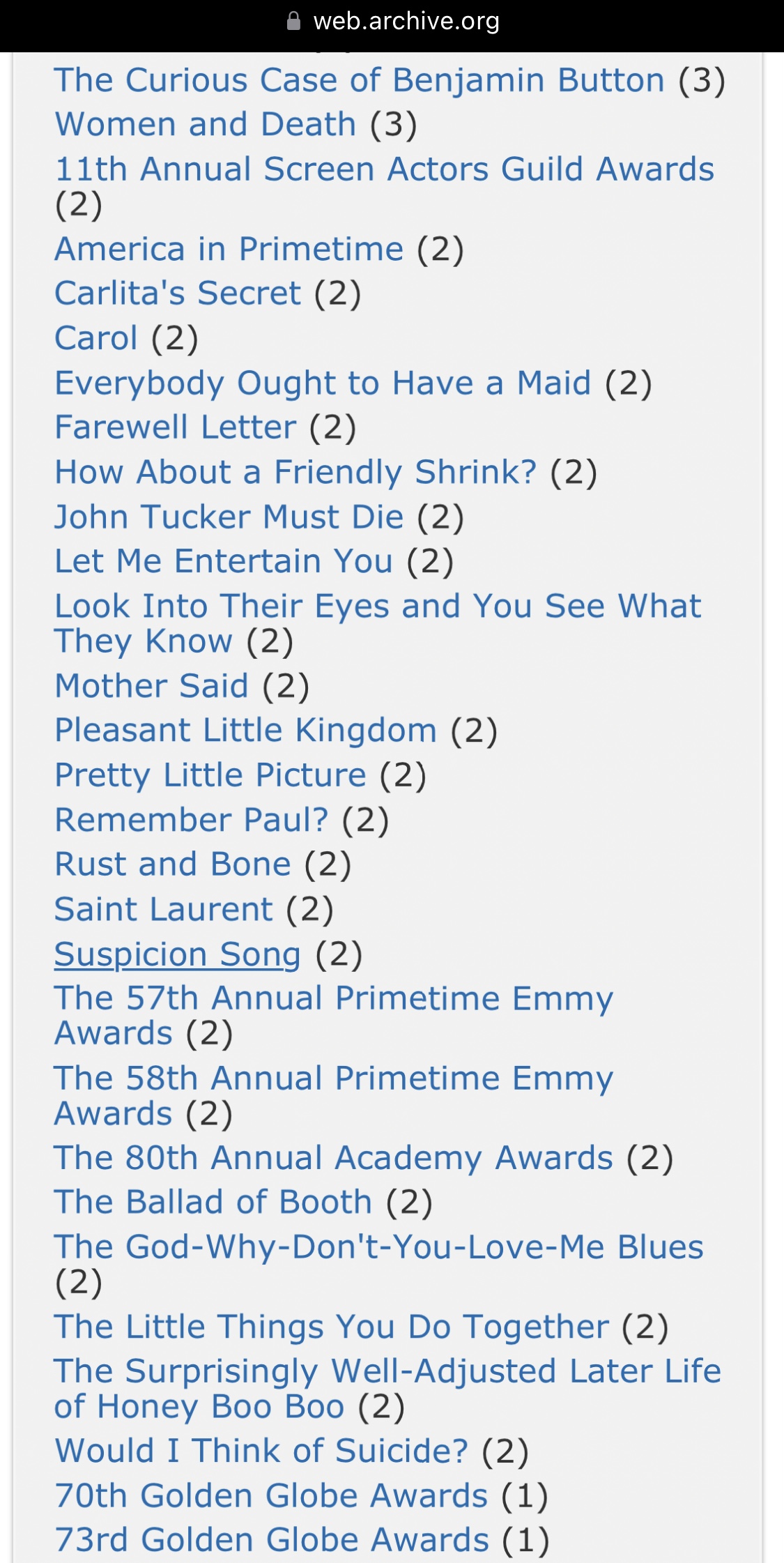Open the Saint Laurent link
Screen dimensions: 784x1563
[163, 908]
